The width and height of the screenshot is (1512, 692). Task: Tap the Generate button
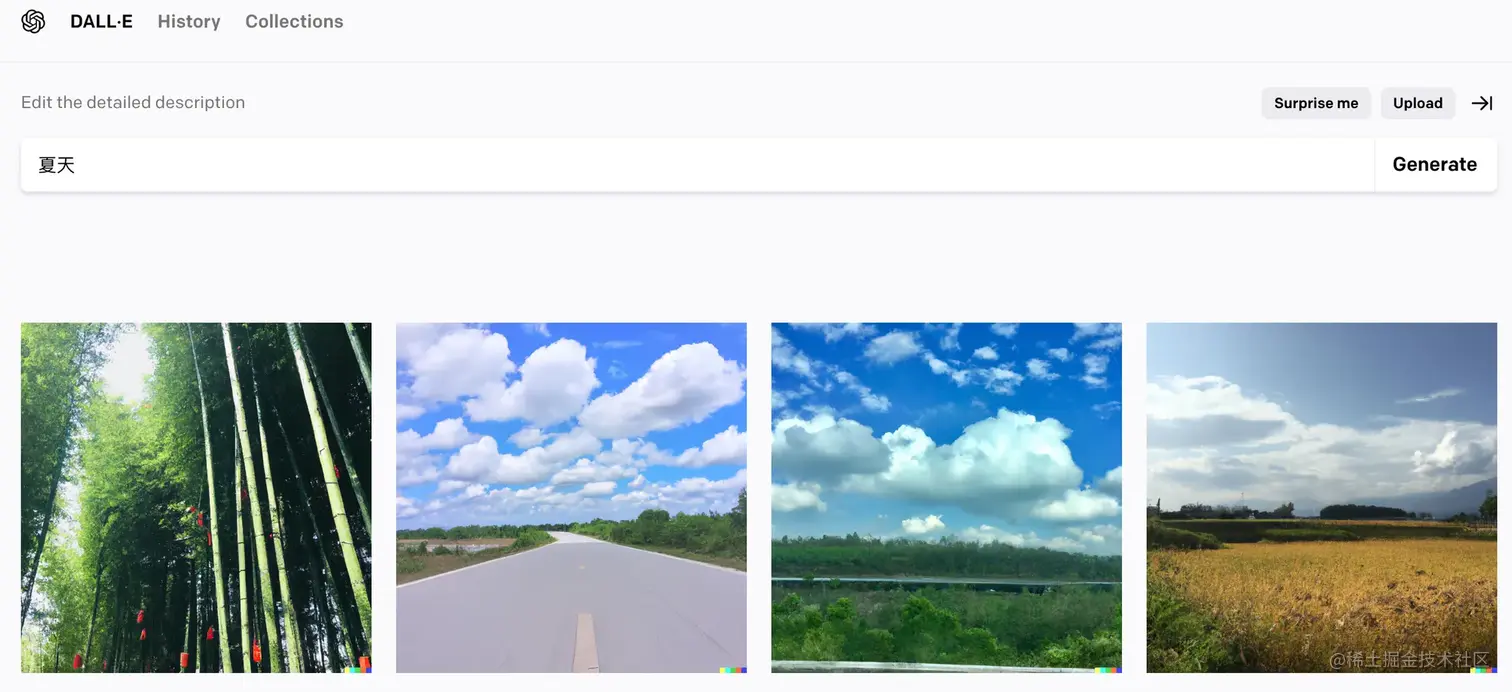(1434, 165)
